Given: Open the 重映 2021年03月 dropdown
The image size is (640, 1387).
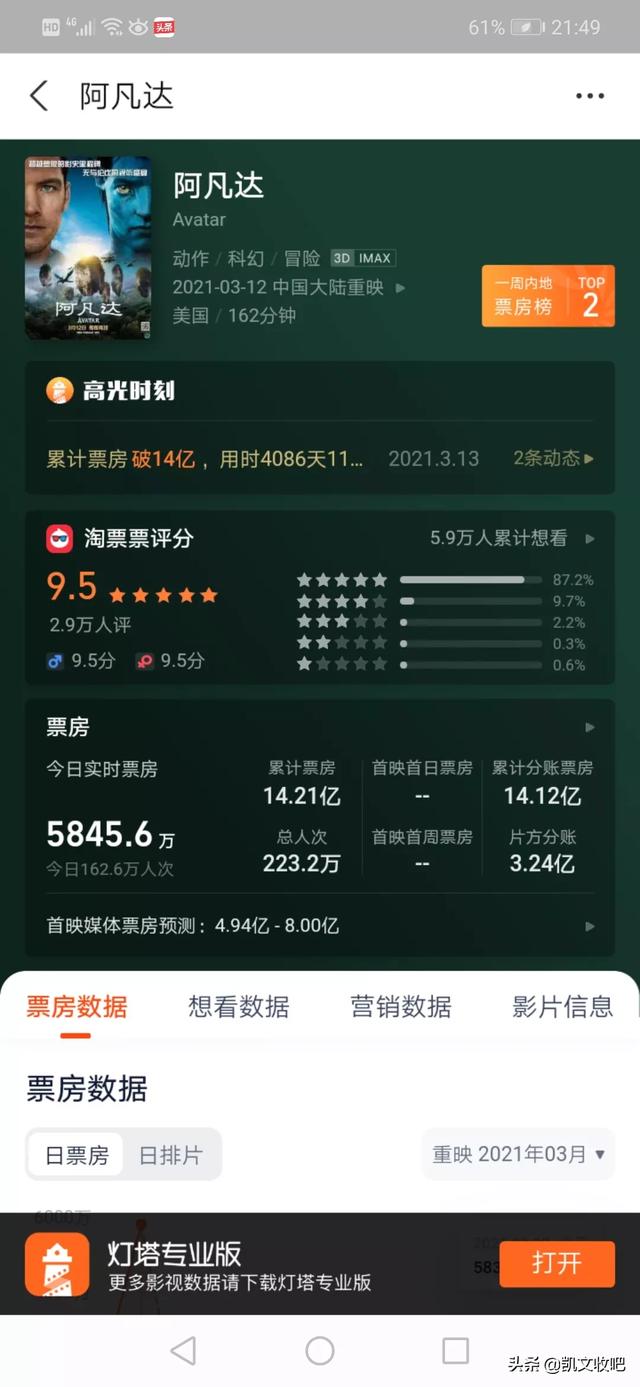Looking at the screenshot, I should tap(518, 1154).
